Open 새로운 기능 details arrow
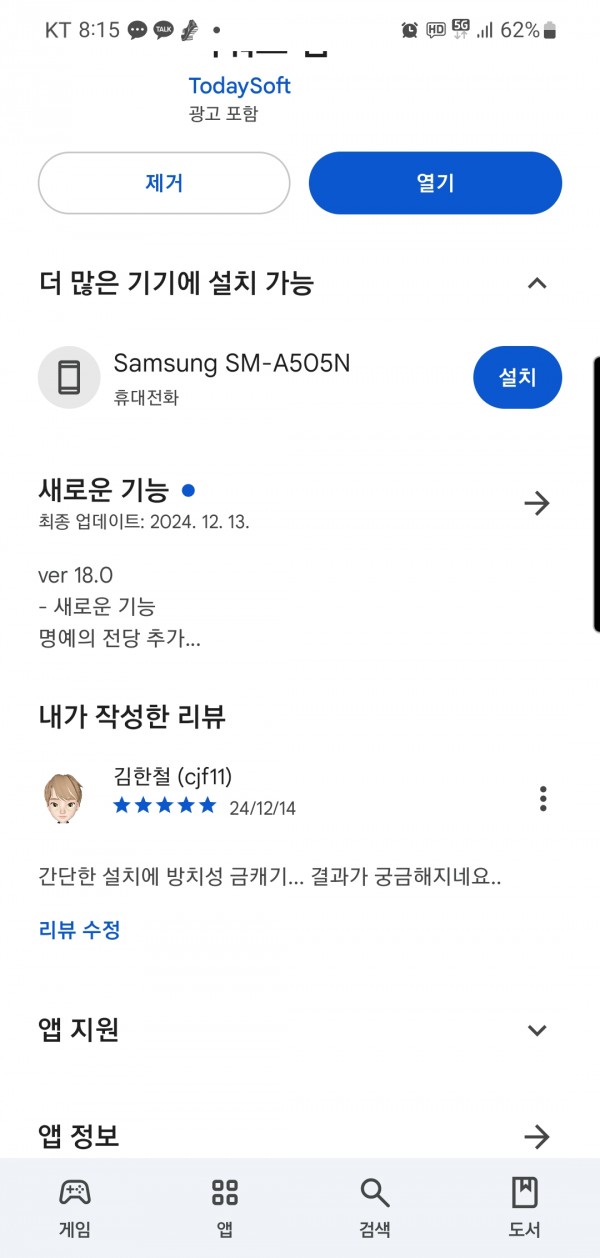 pyautogui.click(x=537, y=503)
